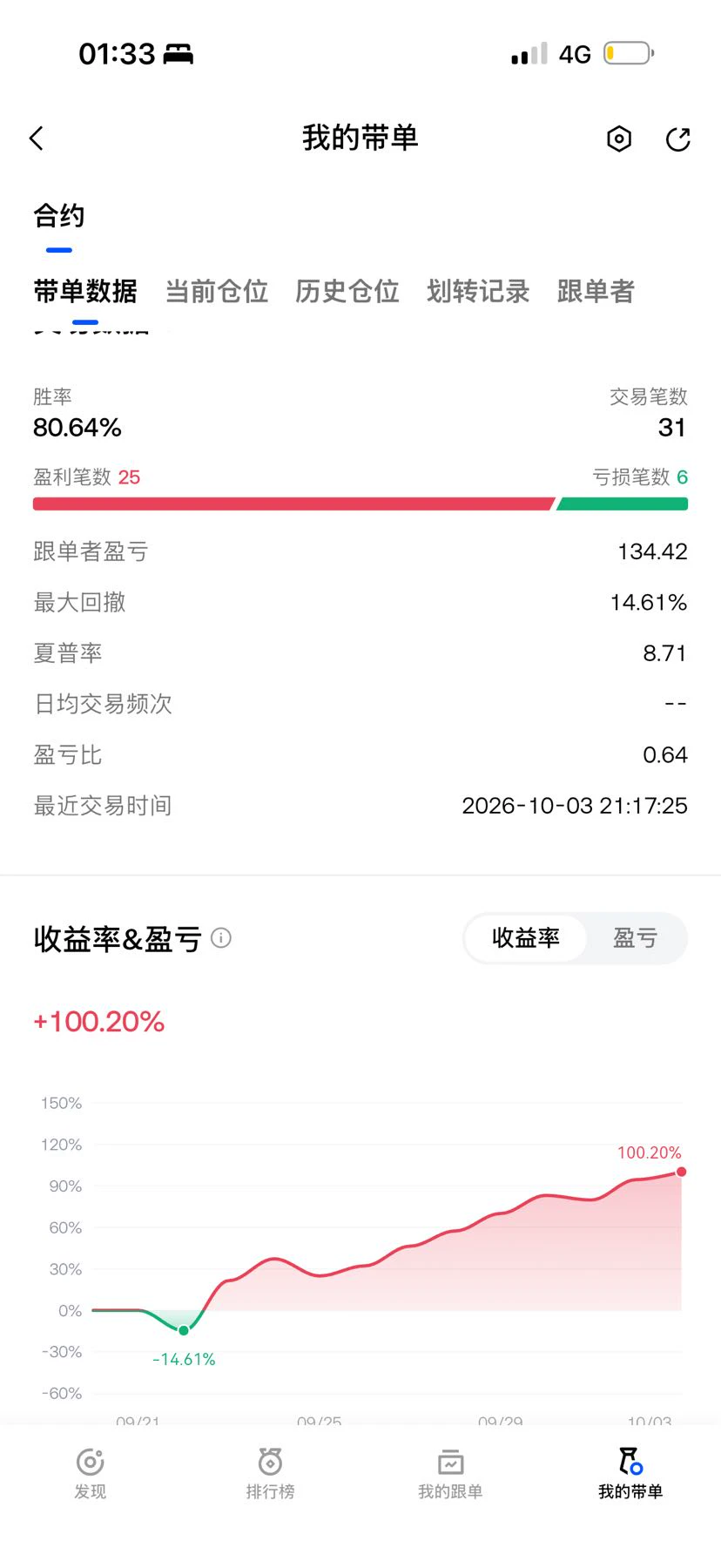721x1568 pixels.
Task: Switch to the 当前仓位 tab
Action: point(217,292)
